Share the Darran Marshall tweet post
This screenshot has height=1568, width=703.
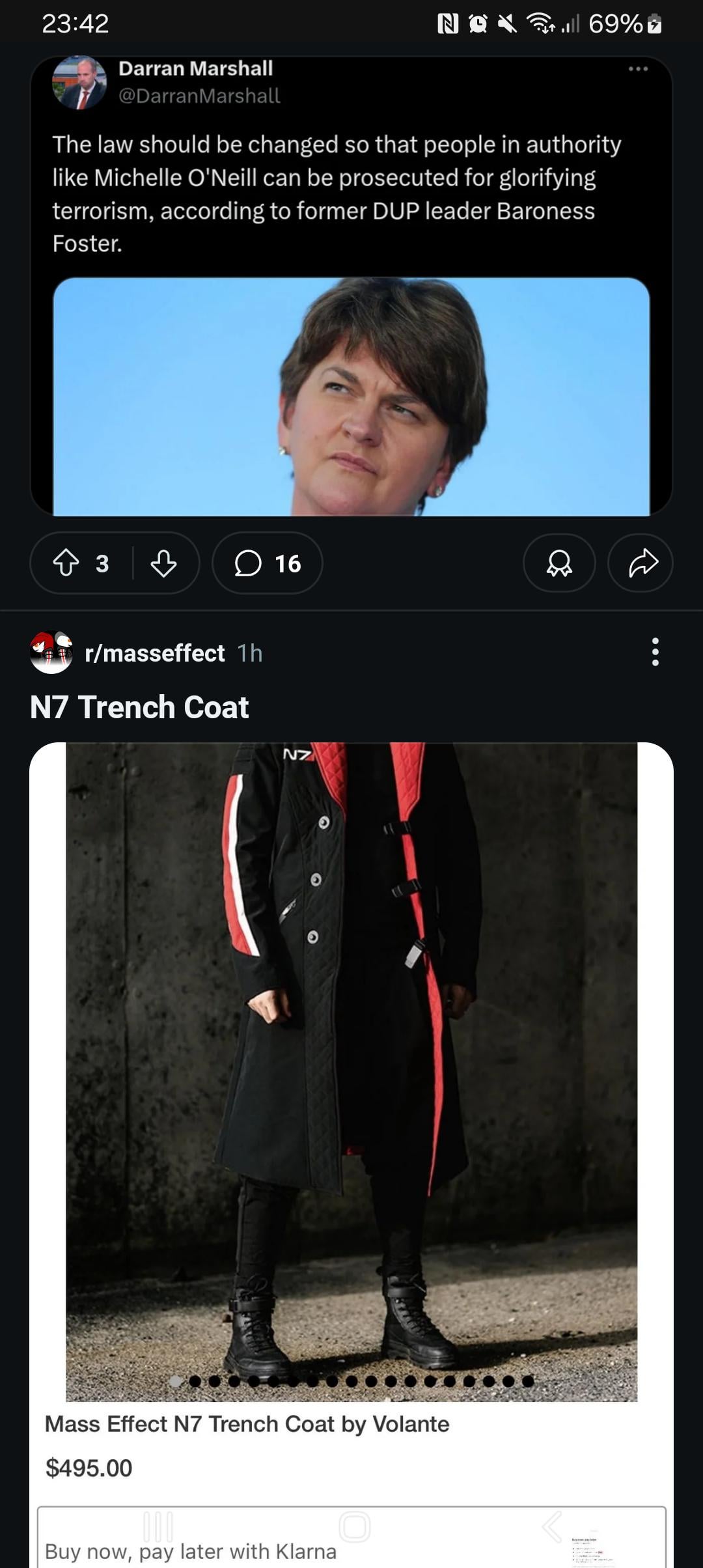coord(641,563)
